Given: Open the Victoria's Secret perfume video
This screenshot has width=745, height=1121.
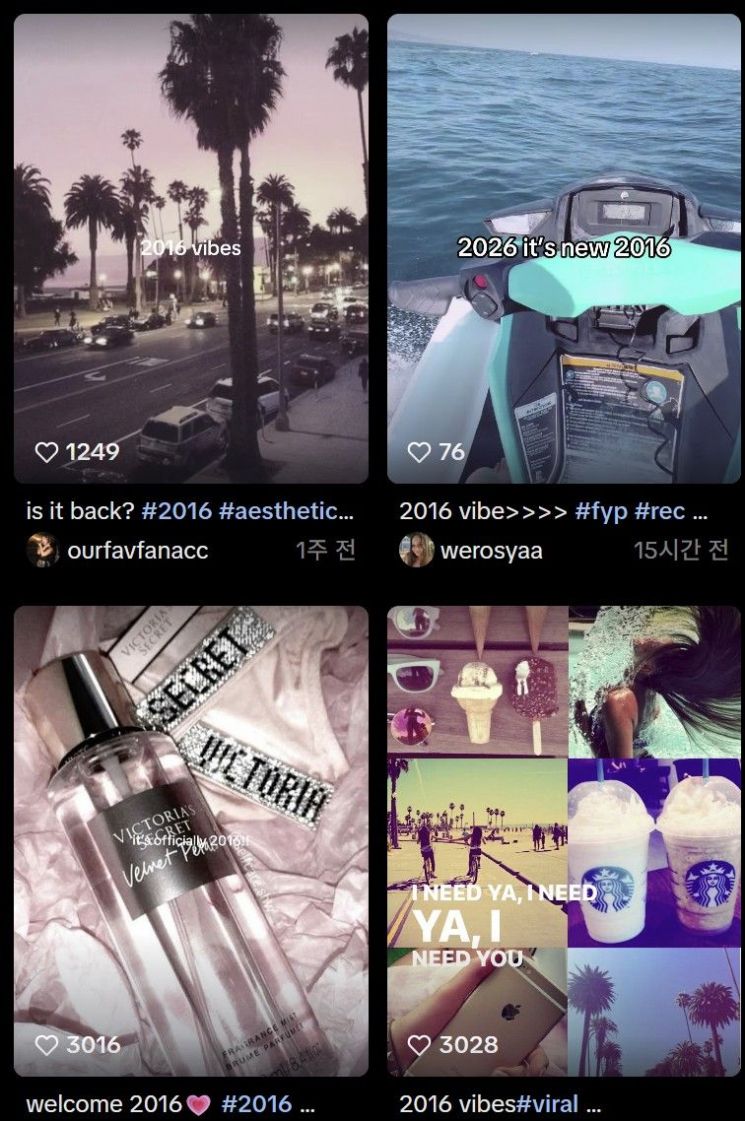Looking at the screenshot, I should (x=190, y=840).
